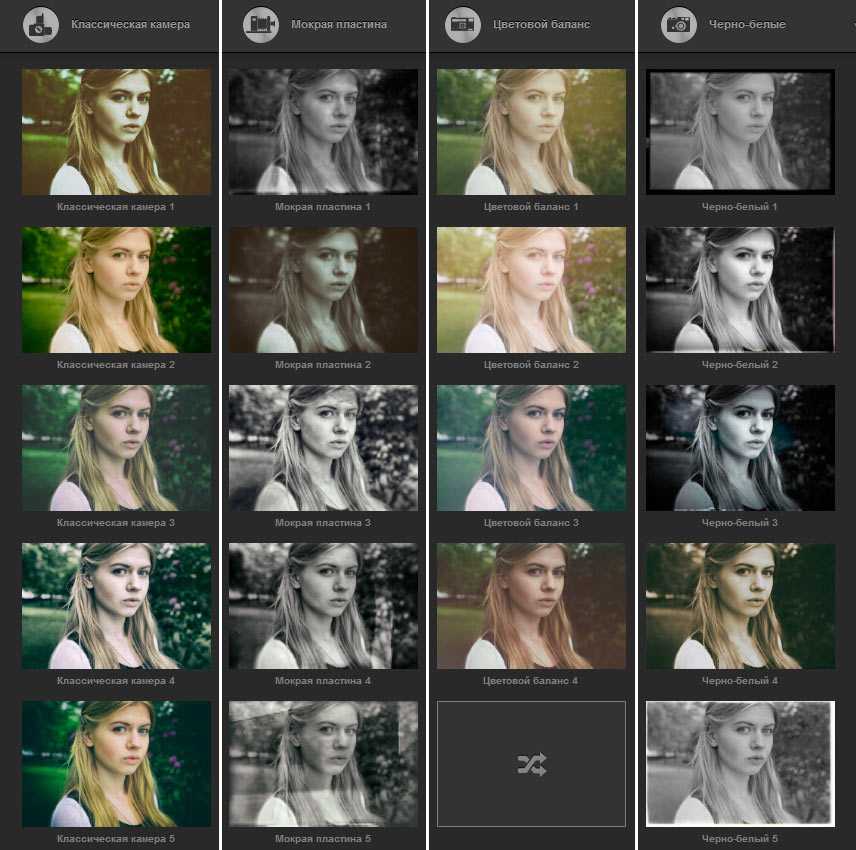Choose the Классическая камера 5 filter
856x850 pixels.
click(x=116, y=764)
